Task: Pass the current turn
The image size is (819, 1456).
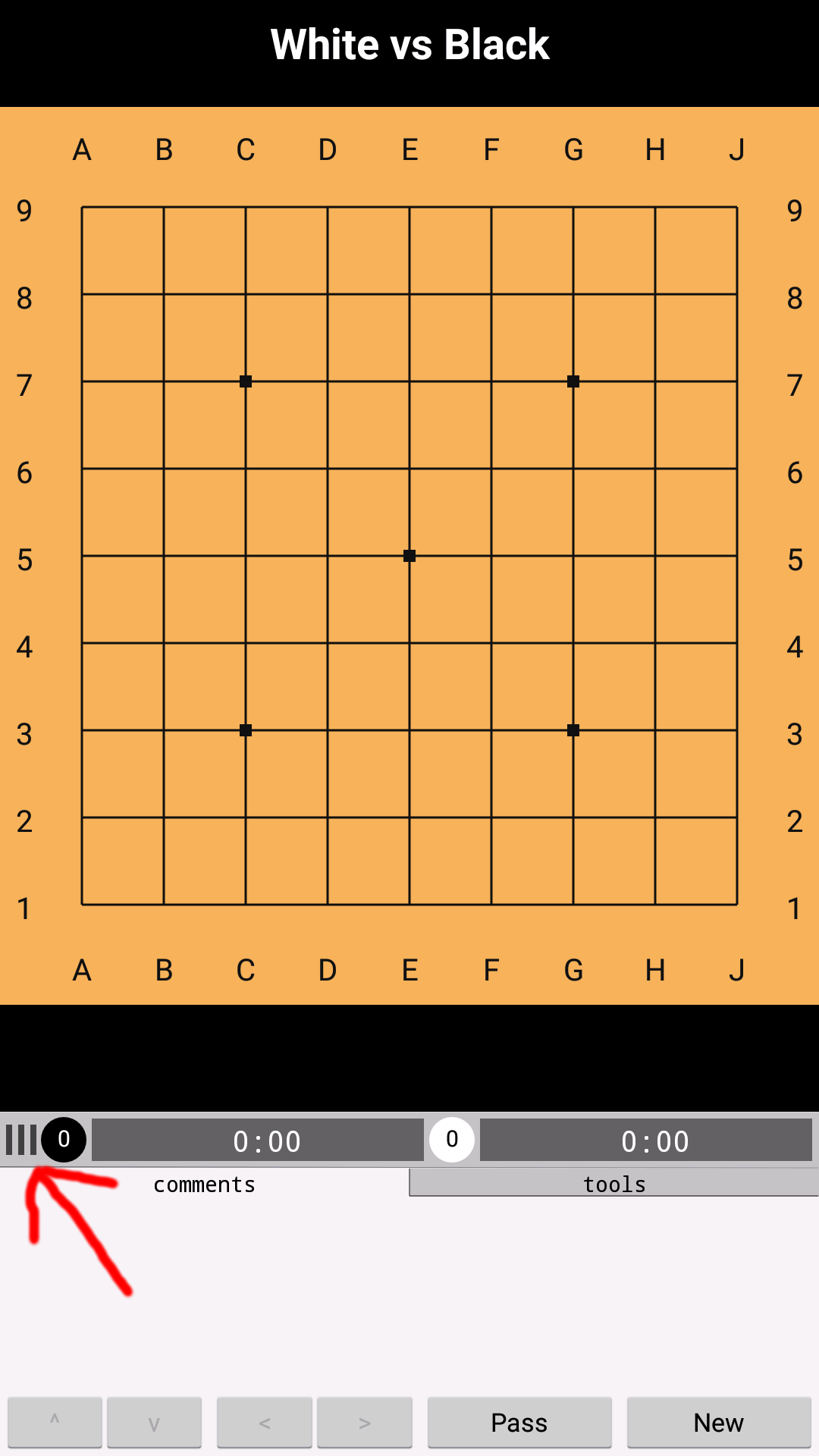Action: tap(519, 1423)
